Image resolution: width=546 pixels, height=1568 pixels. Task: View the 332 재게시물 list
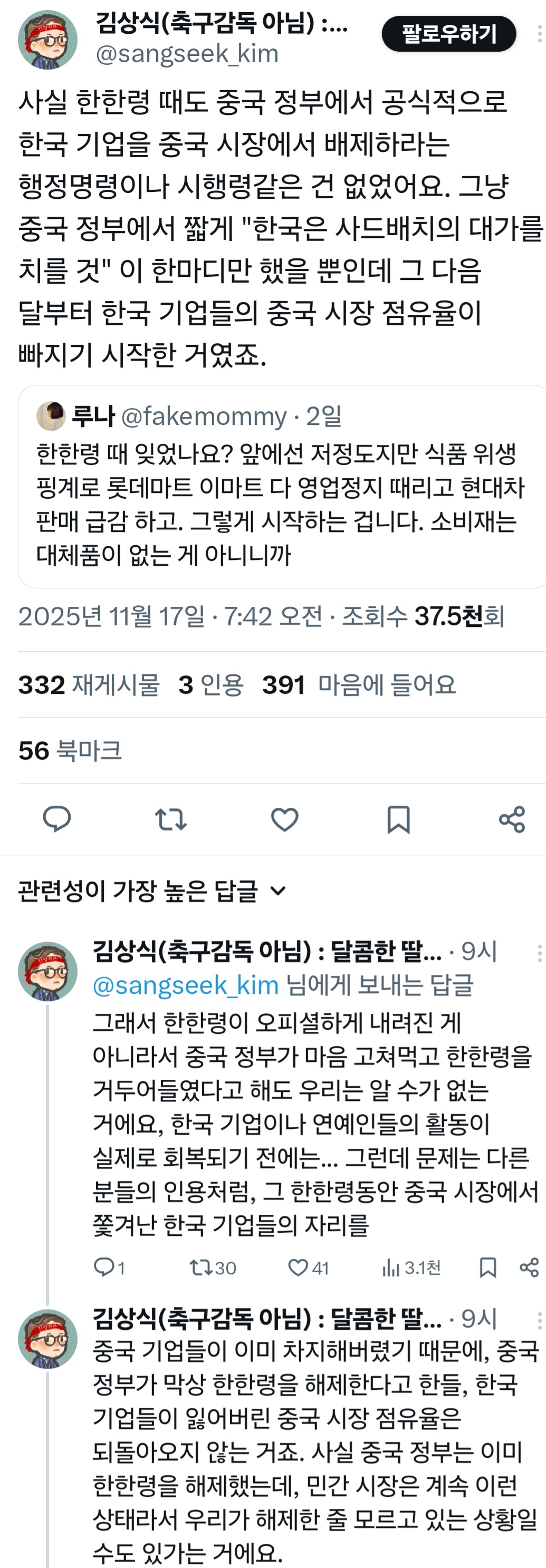pos(89,685)
